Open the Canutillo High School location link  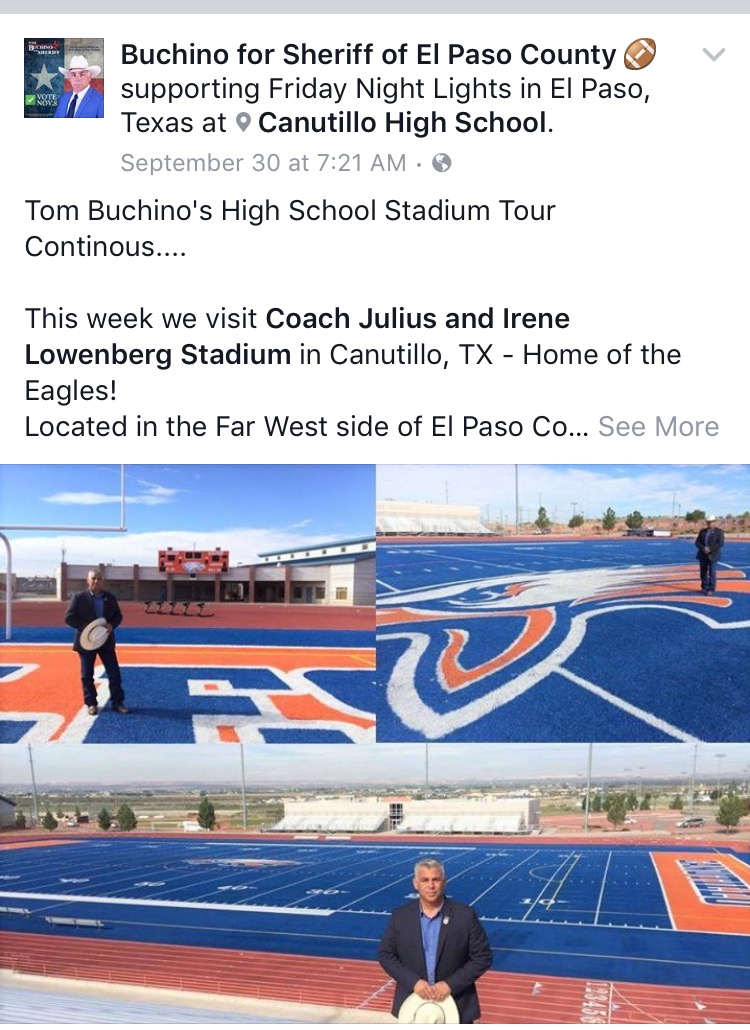pyautogui.click(x=402, y=124)
